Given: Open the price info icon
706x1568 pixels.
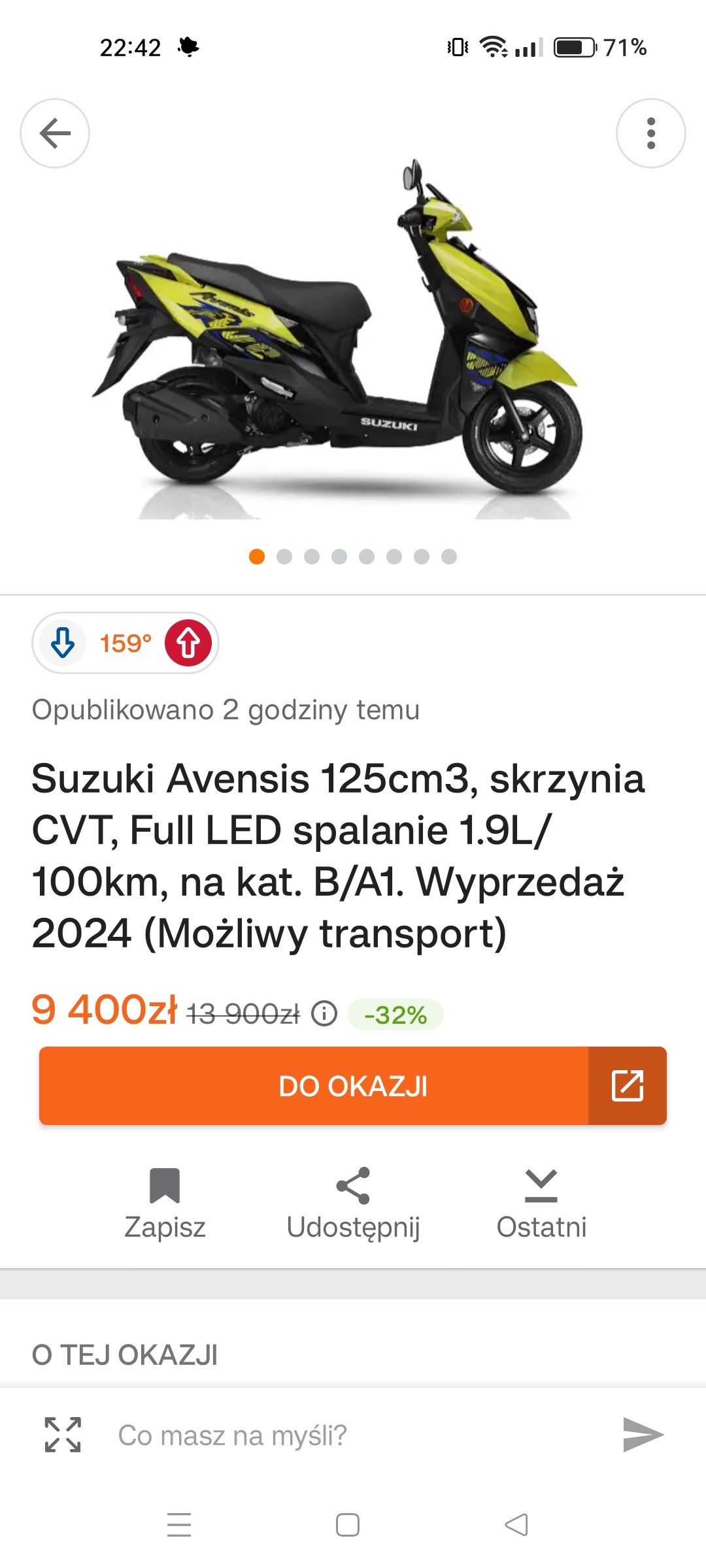Looking at the screenshot, I should (324, 1014).
